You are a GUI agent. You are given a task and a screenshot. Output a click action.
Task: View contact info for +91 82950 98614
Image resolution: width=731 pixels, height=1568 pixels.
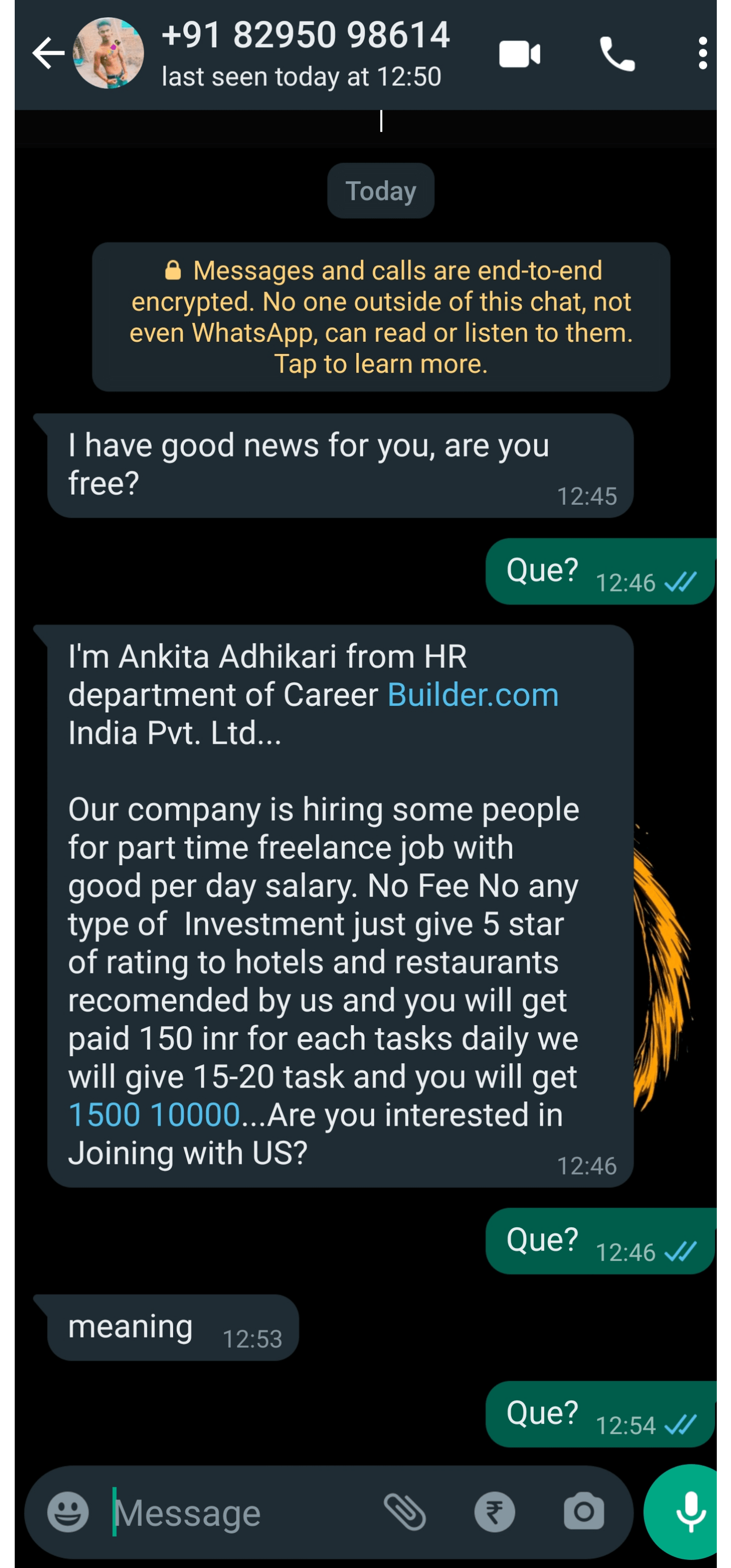click(305, 53)
